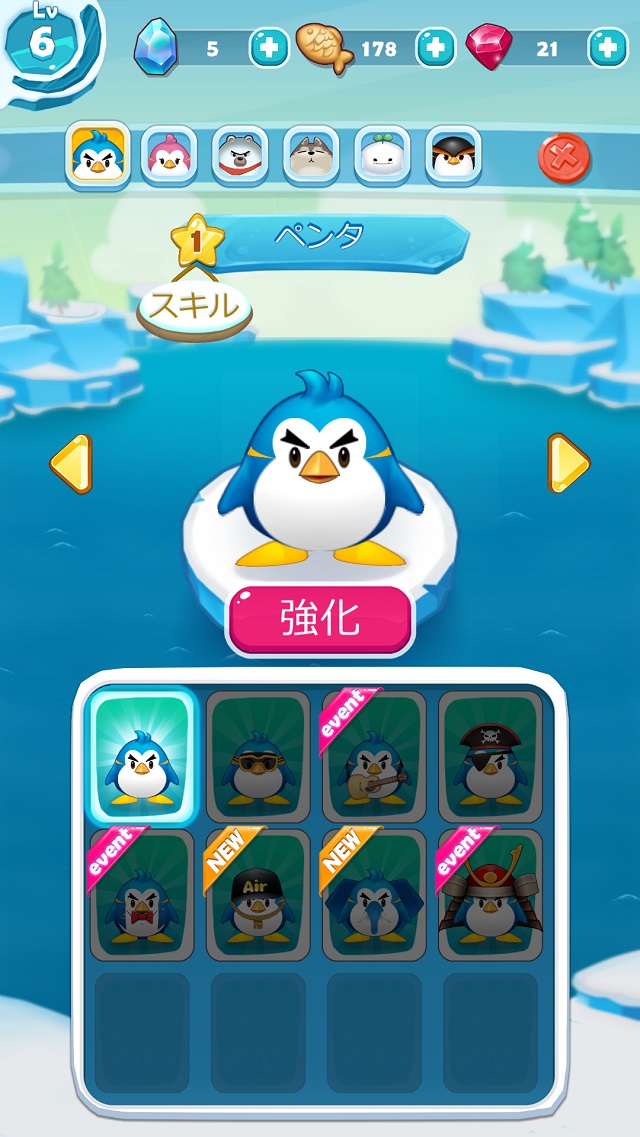This screenshot has height=1137, width=640.
Task: Select the grey husky character
Action: pos(311,155)
